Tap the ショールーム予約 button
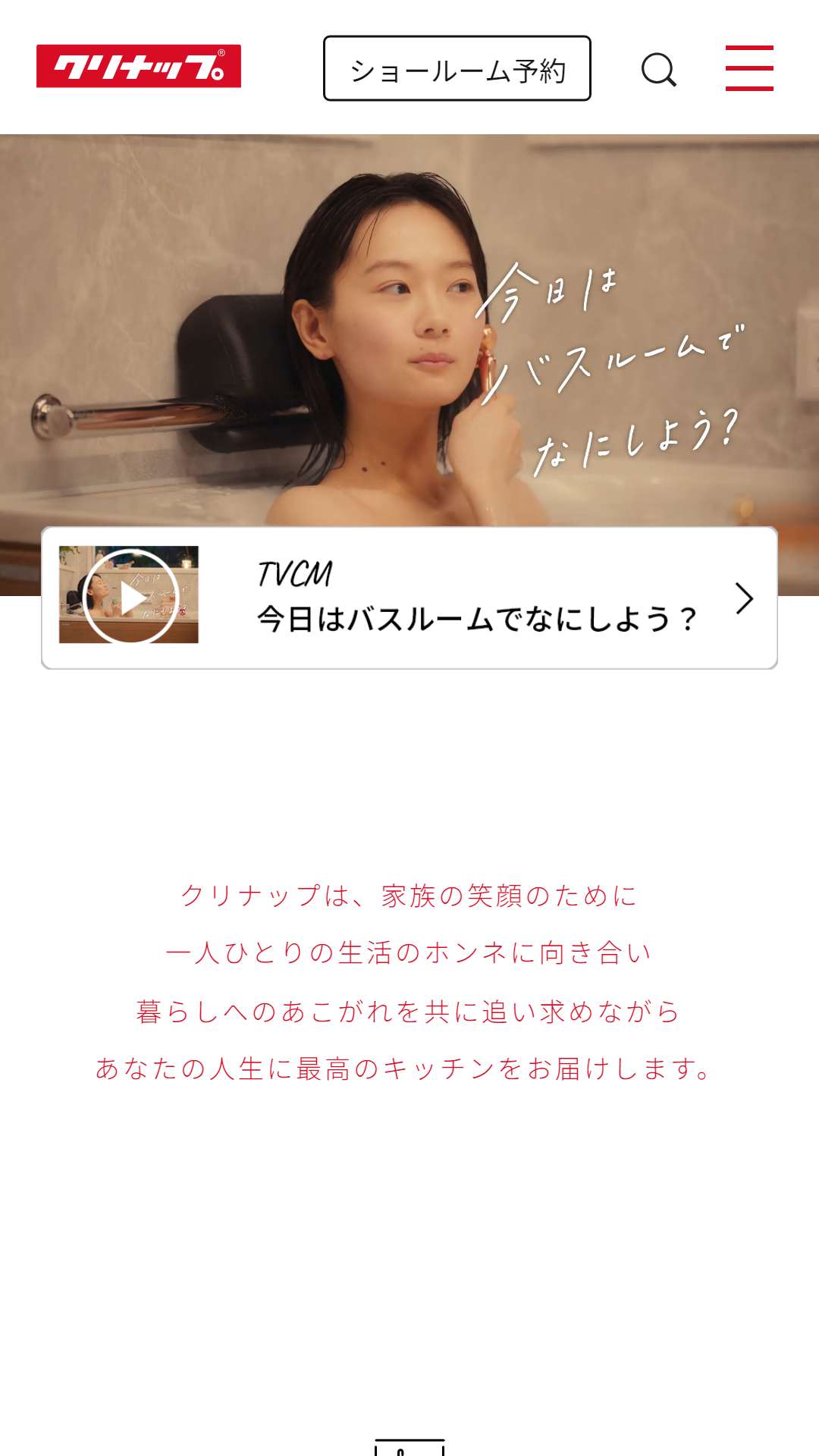 click(x=457, y=68)
